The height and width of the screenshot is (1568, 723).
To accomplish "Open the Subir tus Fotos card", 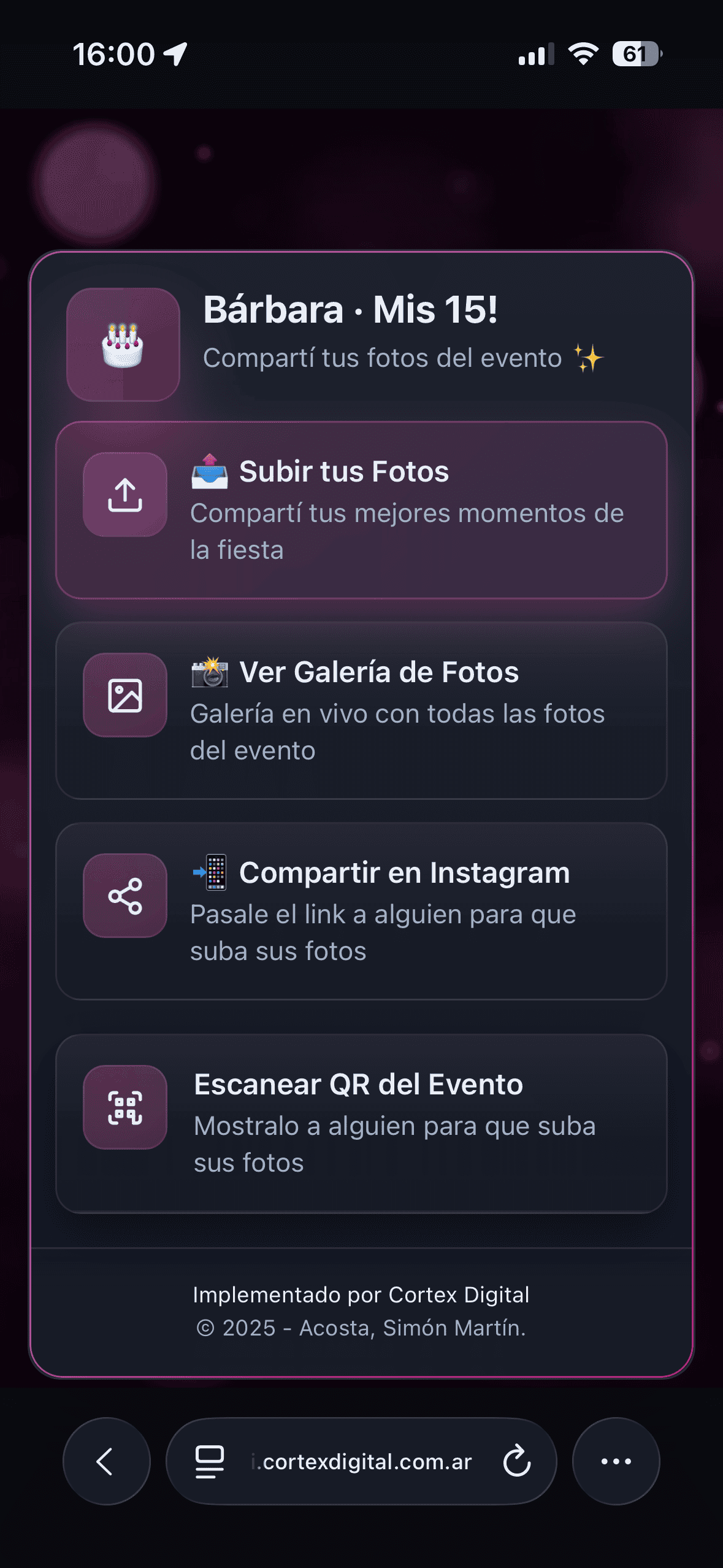I will tap(361, 510).
